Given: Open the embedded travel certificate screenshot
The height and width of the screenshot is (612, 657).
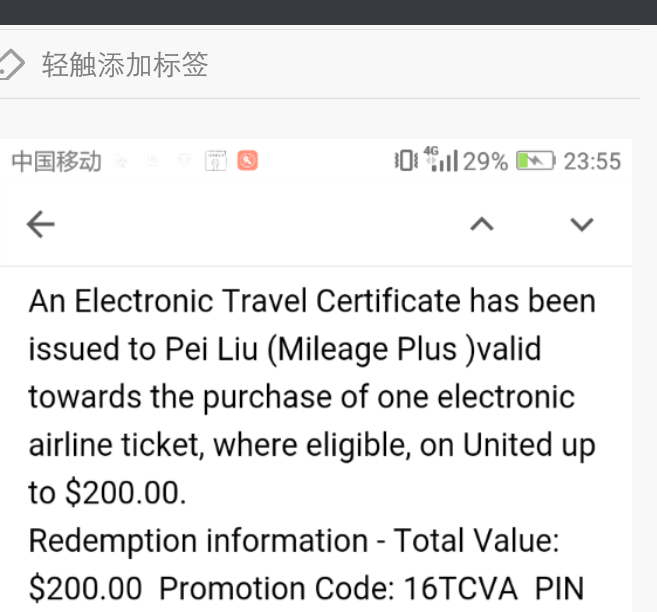Looking at the screenshot, I should coord(316,400).
